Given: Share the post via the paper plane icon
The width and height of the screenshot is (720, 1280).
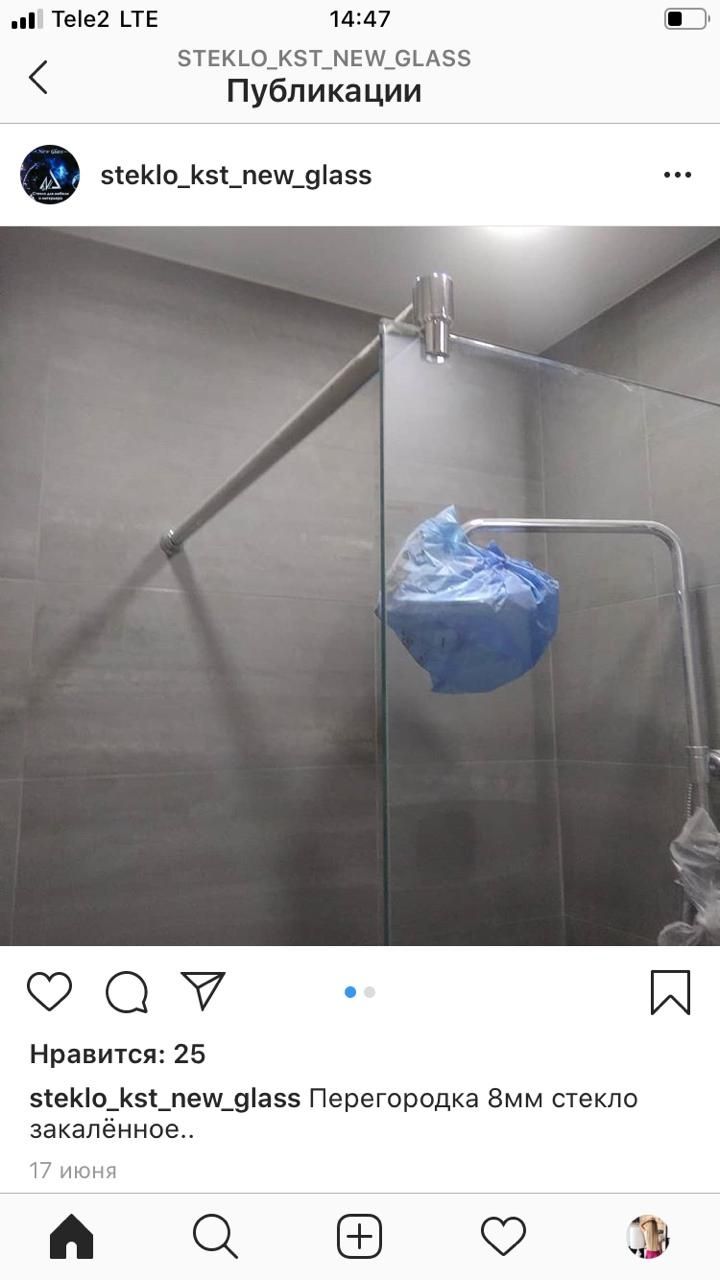Looking at the screenshot, I should pos(203,991).
